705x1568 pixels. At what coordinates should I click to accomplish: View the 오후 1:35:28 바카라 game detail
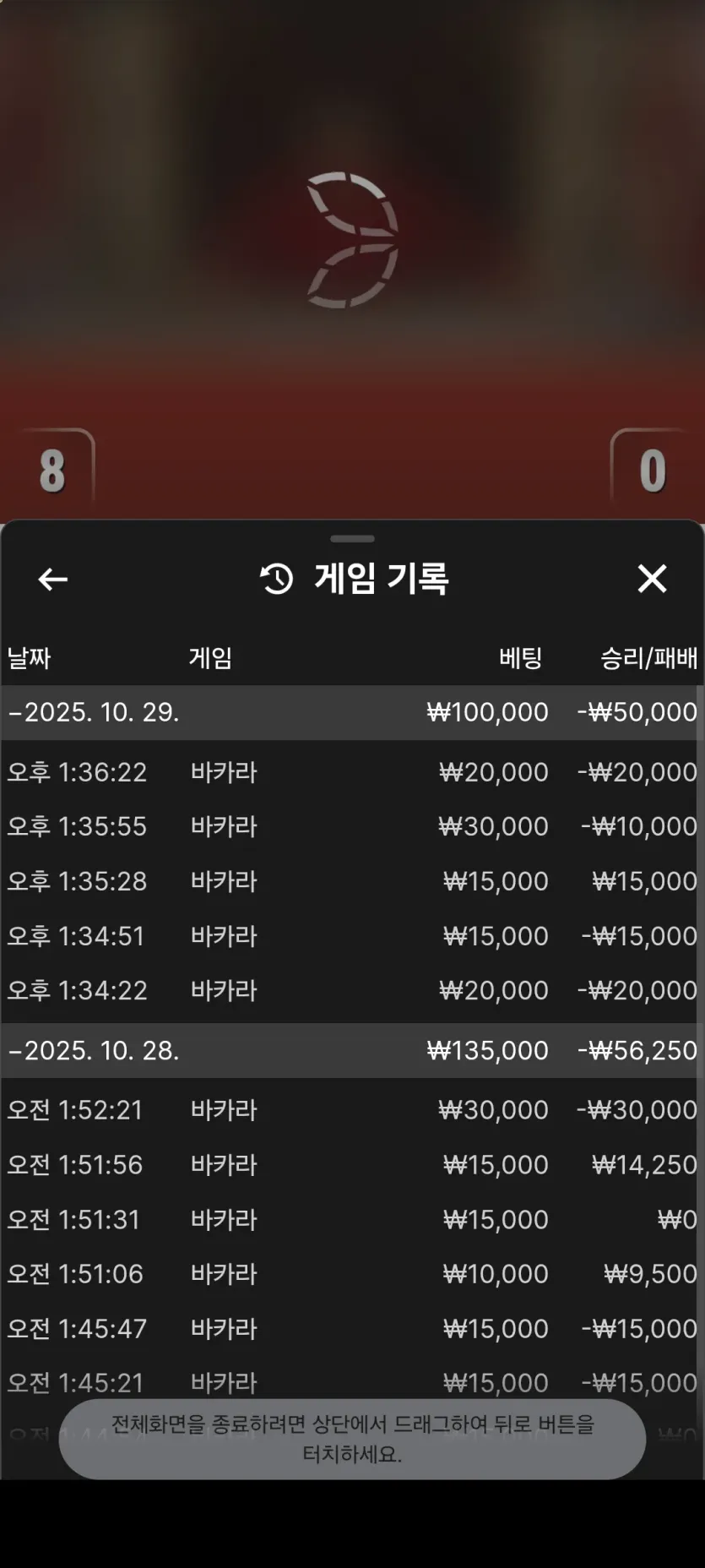351,881
